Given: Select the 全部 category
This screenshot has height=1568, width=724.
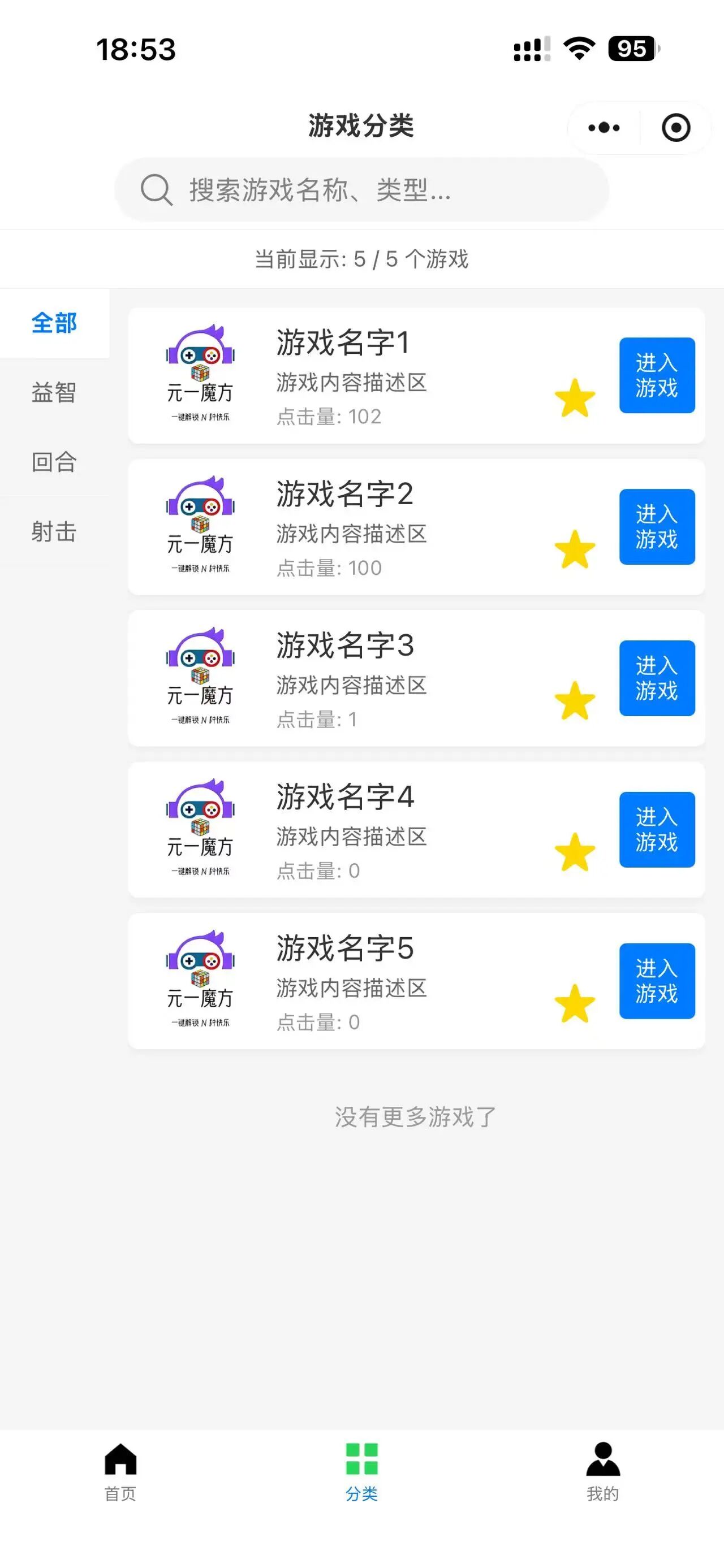Looking at the screenshot, I should click(54, 323).
